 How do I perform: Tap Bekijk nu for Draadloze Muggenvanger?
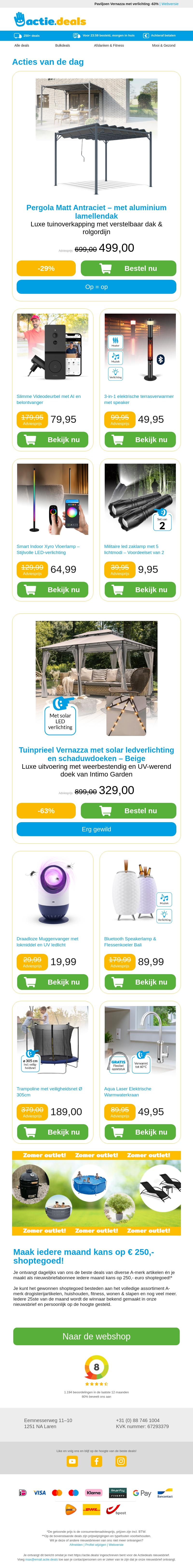tap(53, 982)
